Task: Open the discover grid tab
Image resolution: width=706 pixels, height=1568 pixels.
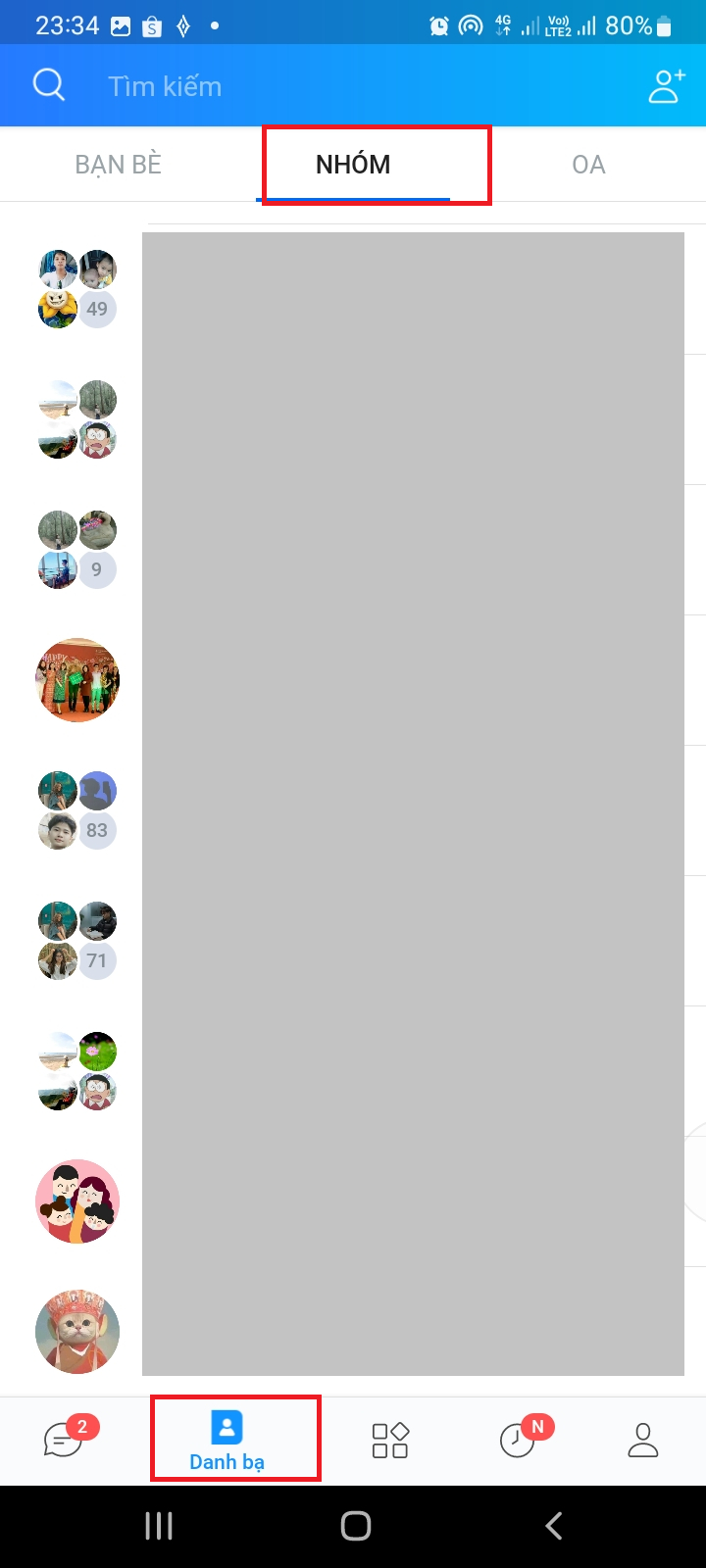Action: 390,1441
